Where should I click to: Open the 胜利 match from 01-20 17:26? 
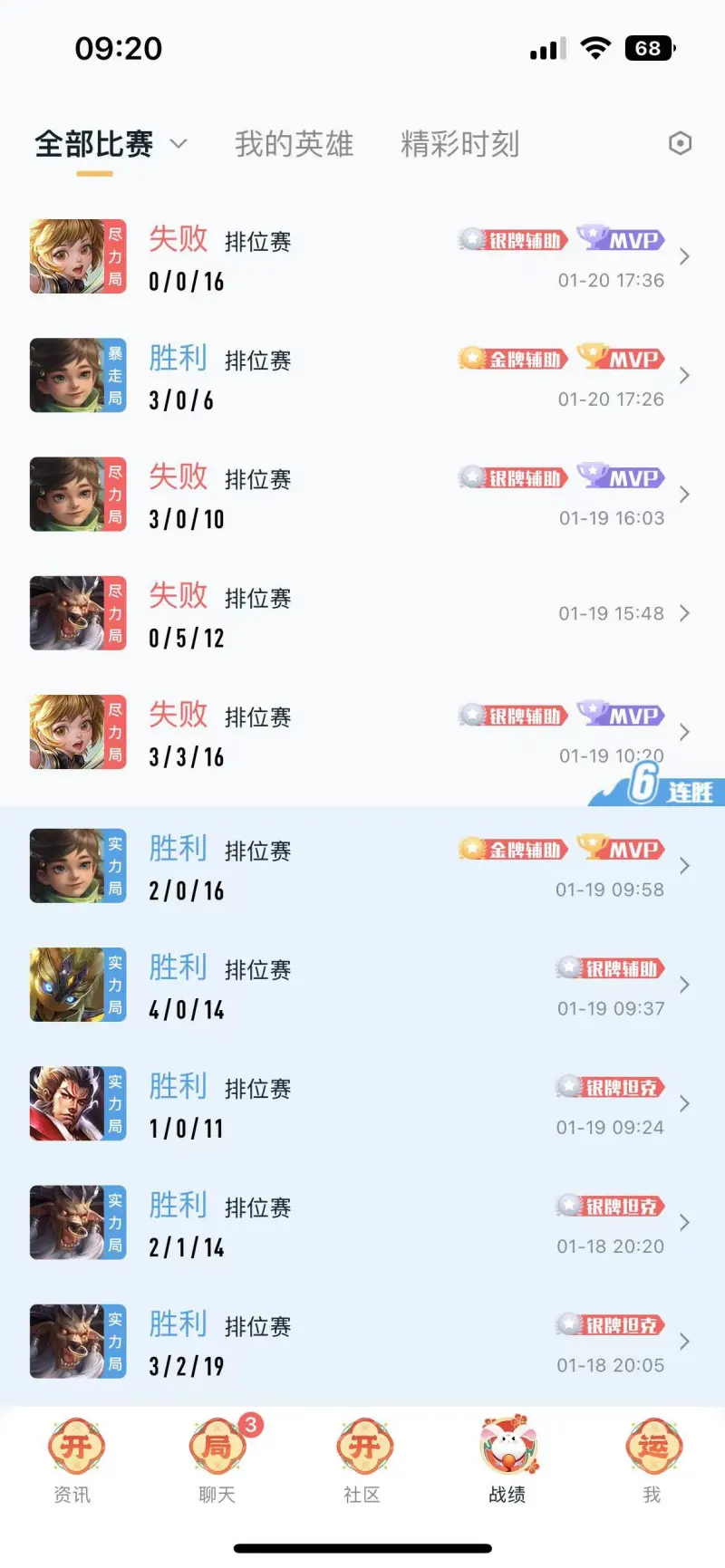point(362,376)
